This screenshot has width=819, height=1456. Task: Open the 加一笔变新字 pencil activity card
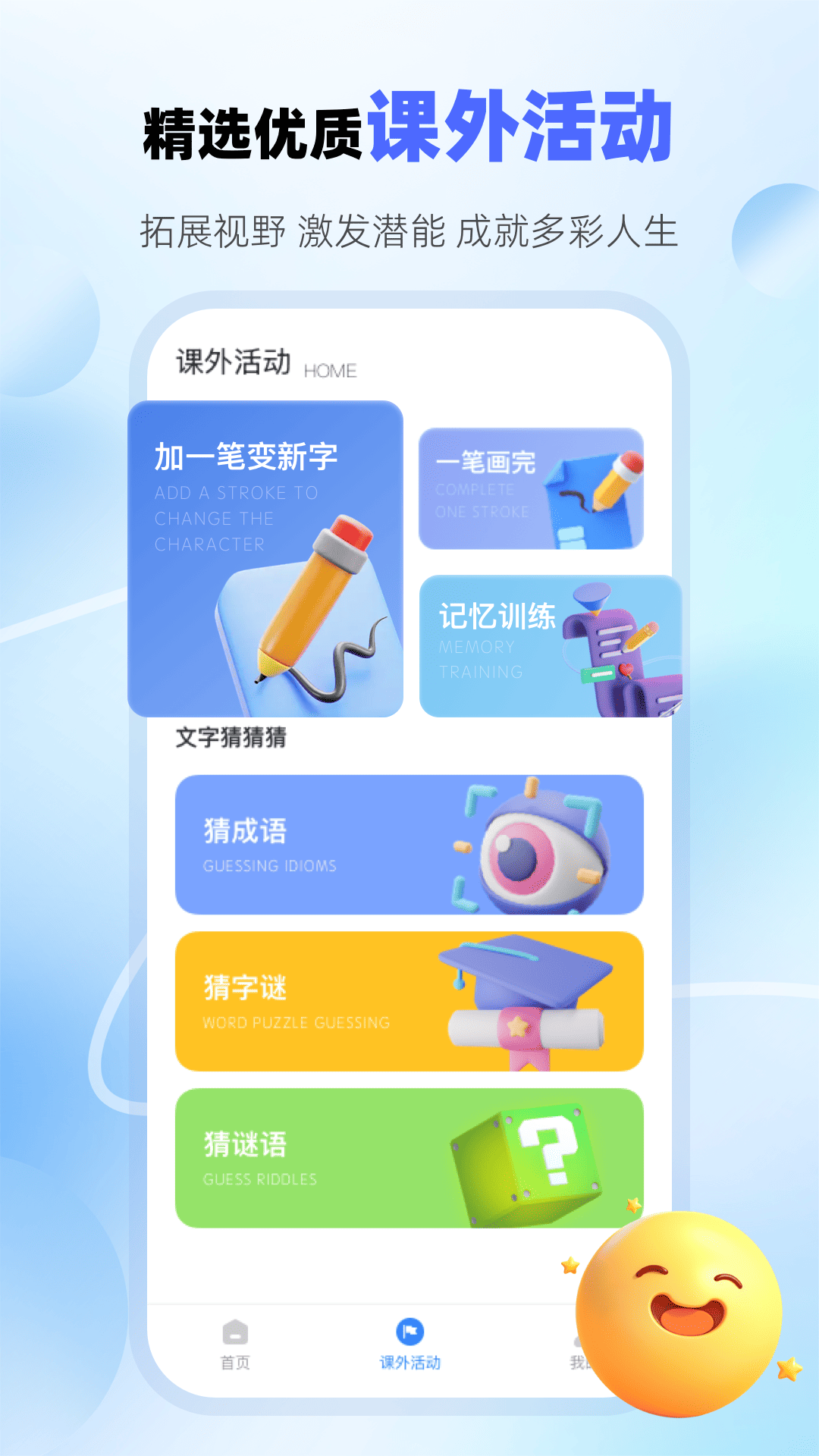265,557
